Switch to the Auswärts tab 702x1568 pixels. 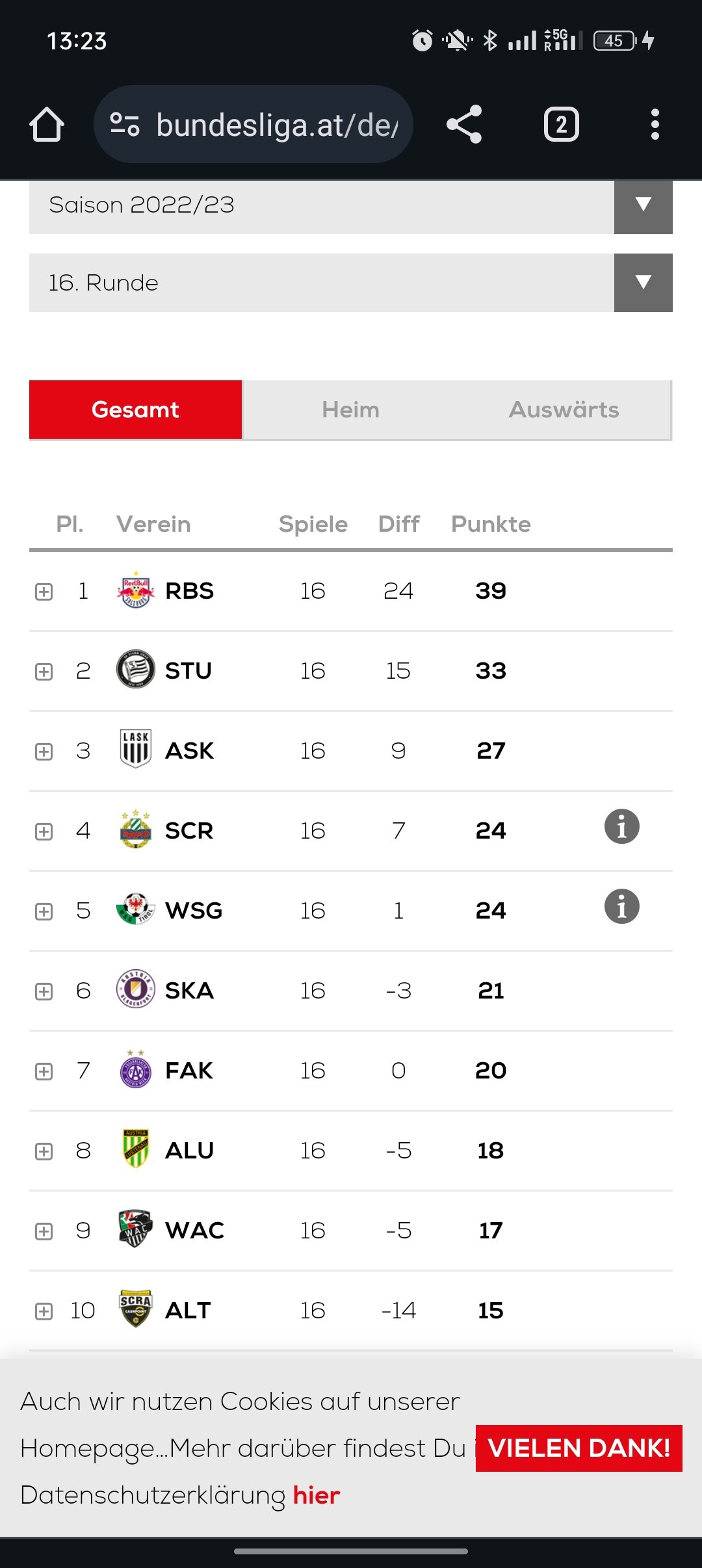pyautogui.click(x=564, y=410)
